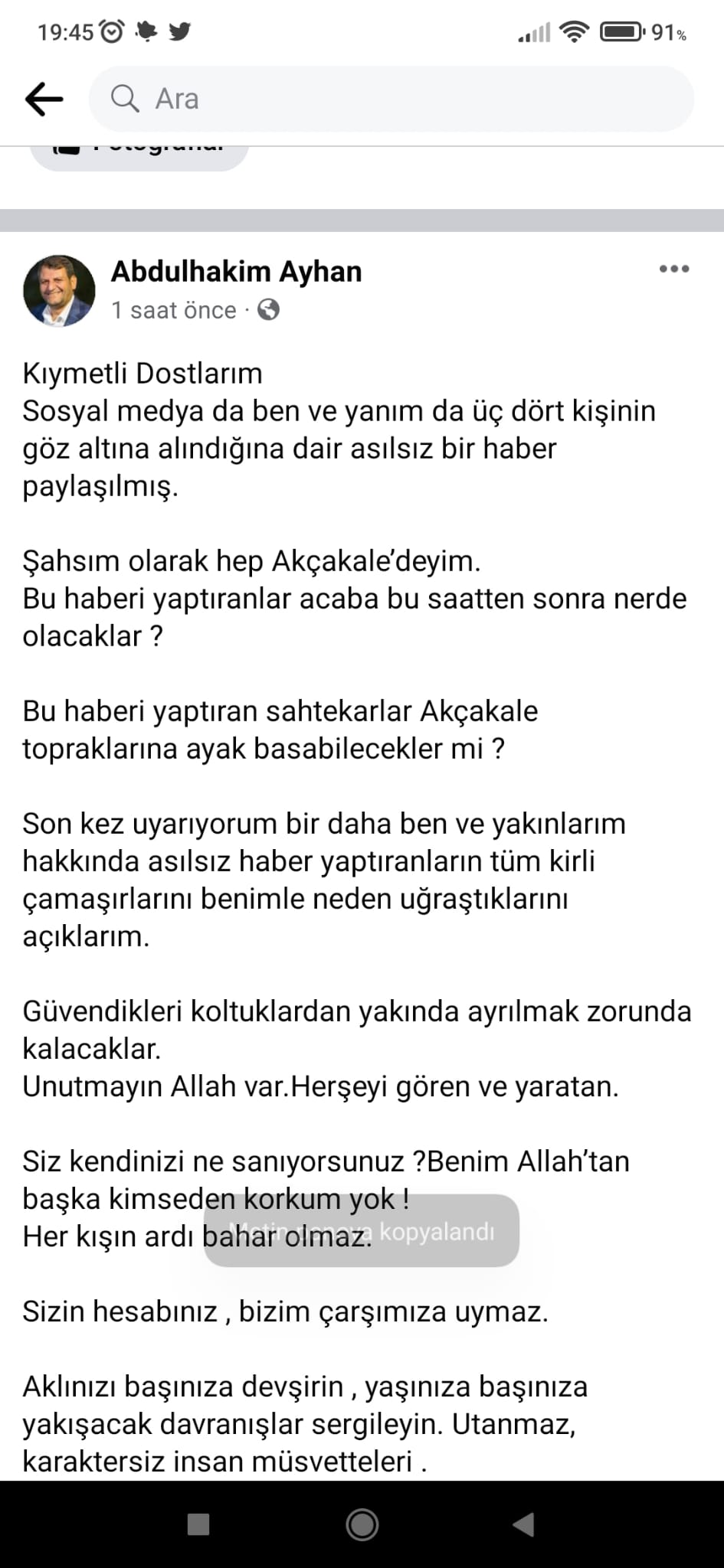Open Abdulhakim Ayhan's profile picture
This screenshot has height=1568, width=724.
[59, 291]
